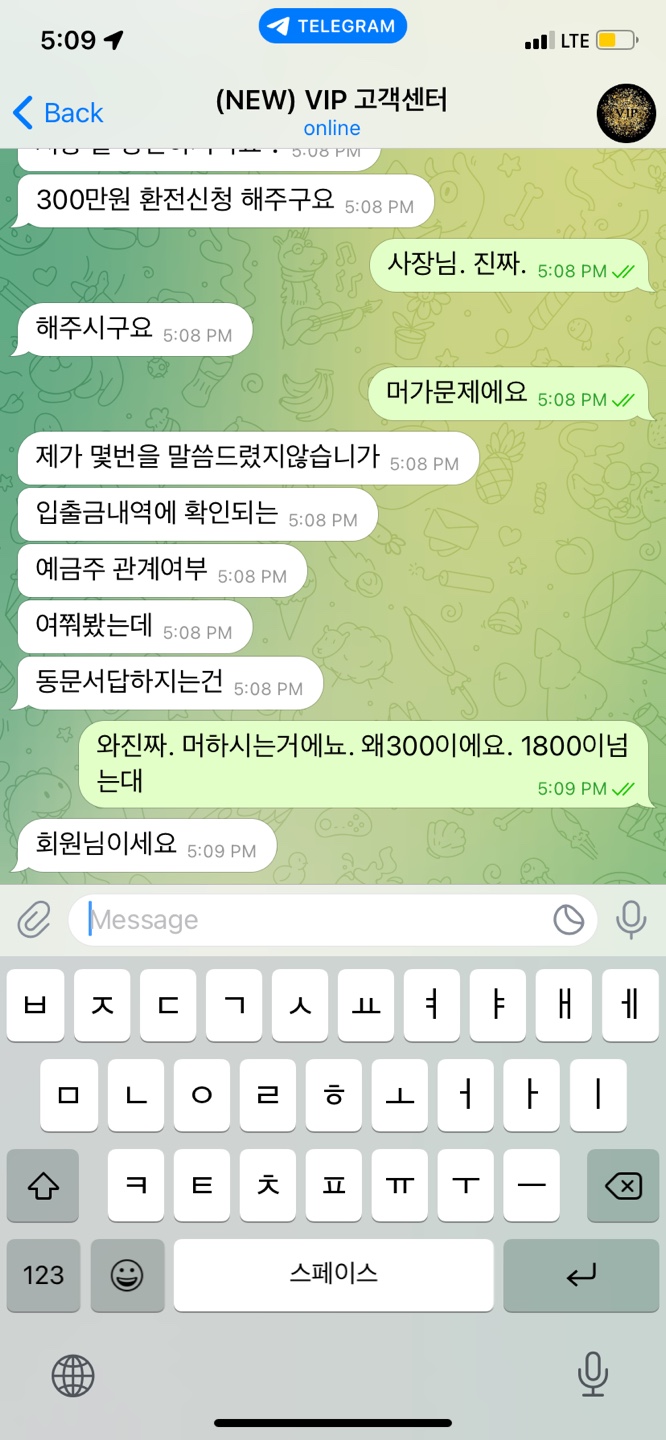Return to app via the TELEGRAM pill
This screenshot has width=666, height=1440.
pos(333,27)
